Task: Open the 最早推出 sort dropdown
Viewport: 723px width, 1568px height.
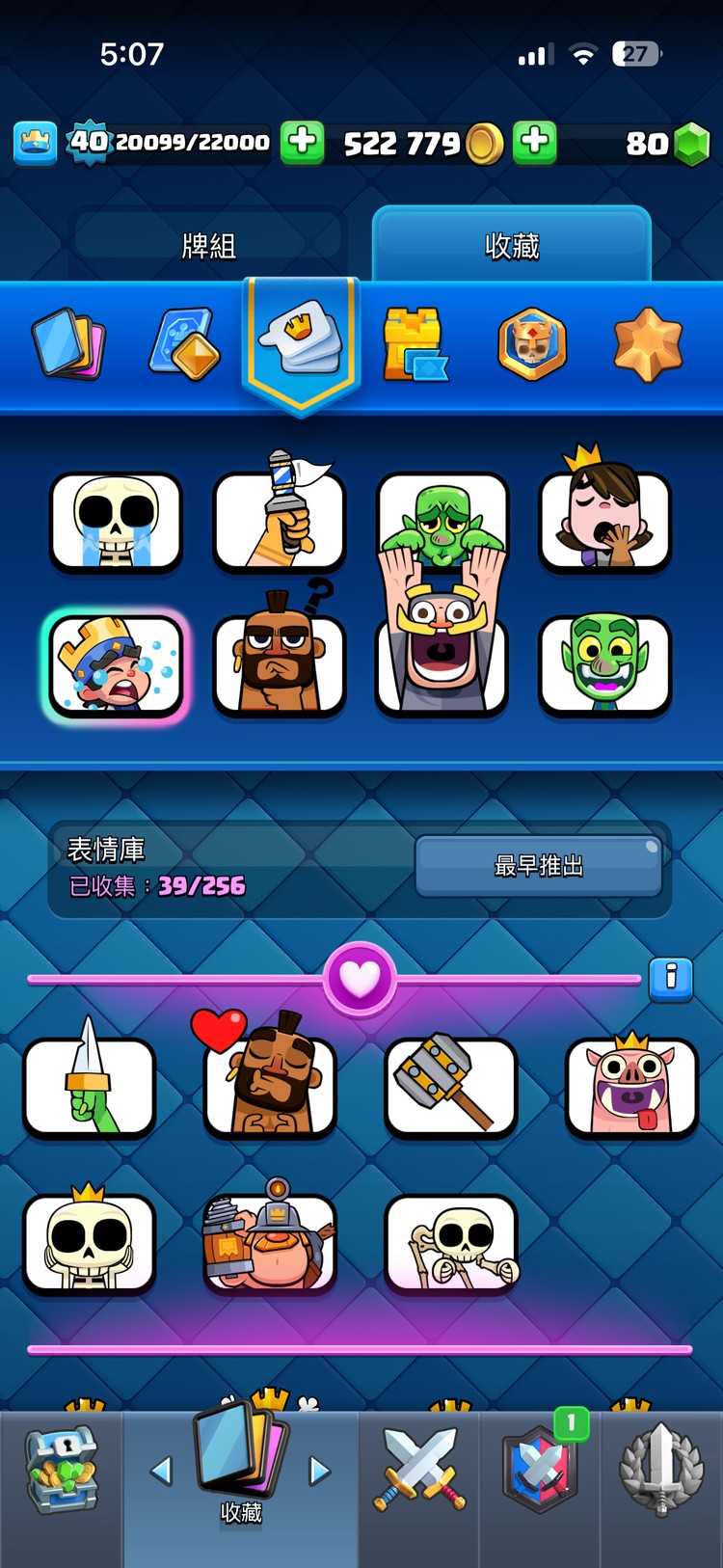Action: click(x=538, y=865)
